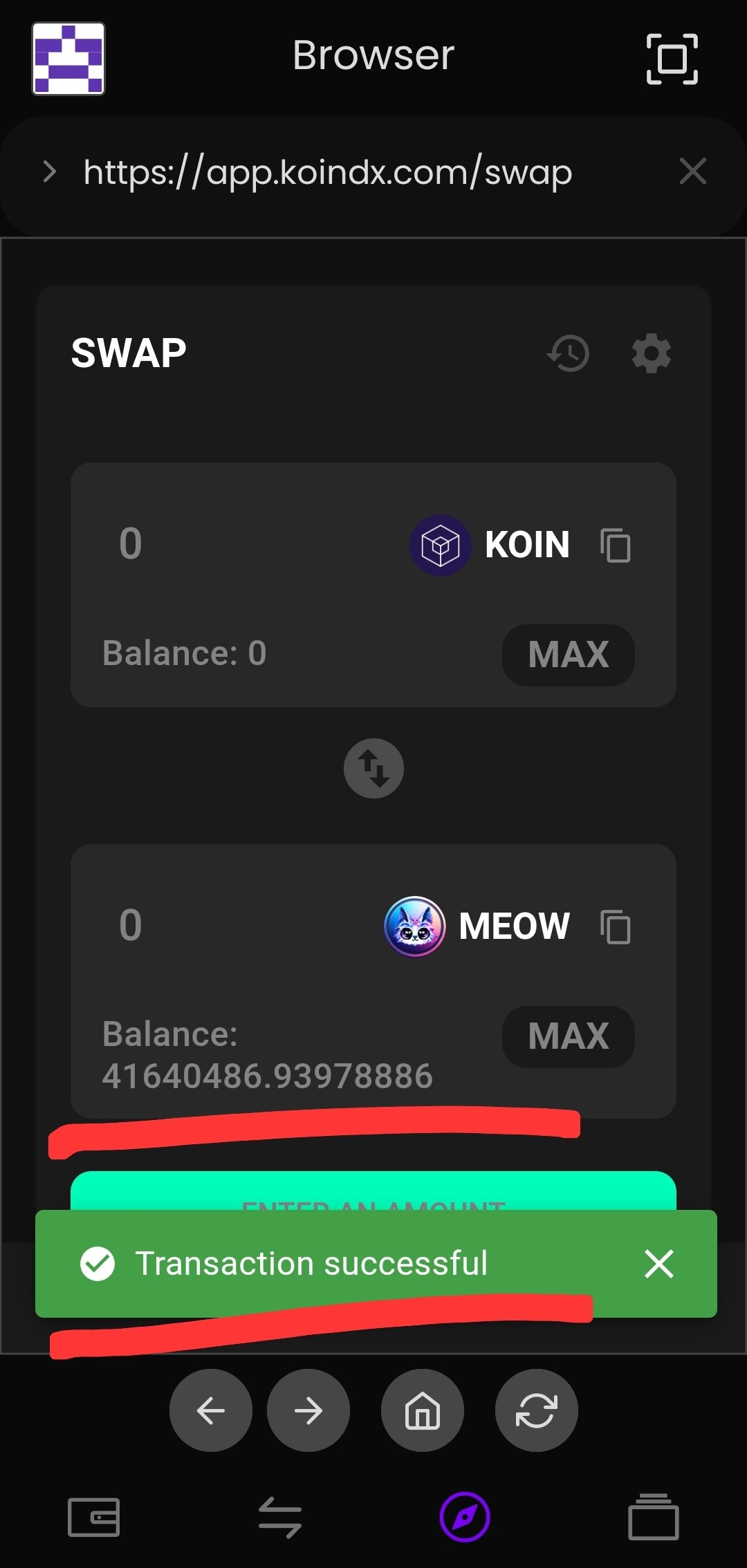Switch to the wallet tab
747x1568 pixels.
93,1518
